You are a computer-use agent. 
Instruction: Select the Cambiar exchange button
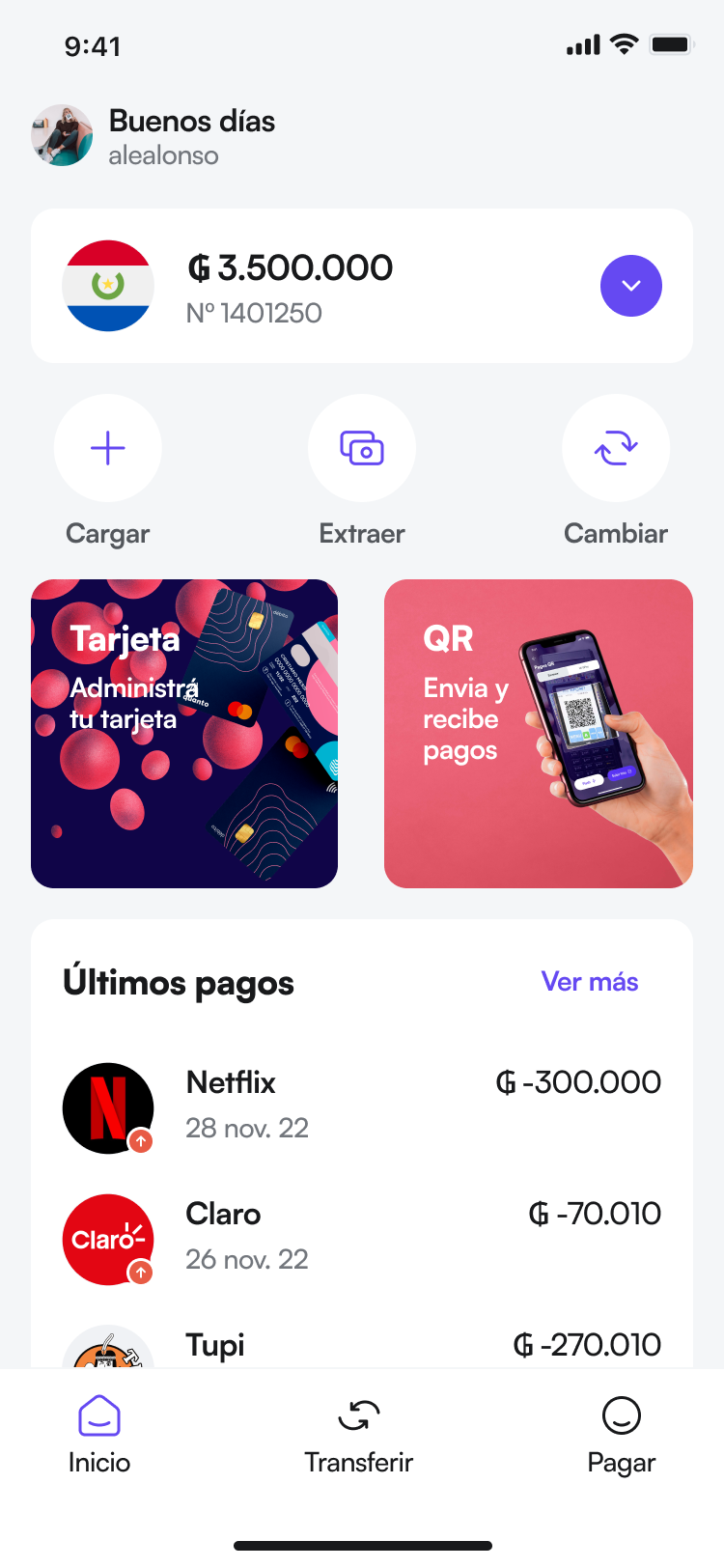tap(616, 448)
